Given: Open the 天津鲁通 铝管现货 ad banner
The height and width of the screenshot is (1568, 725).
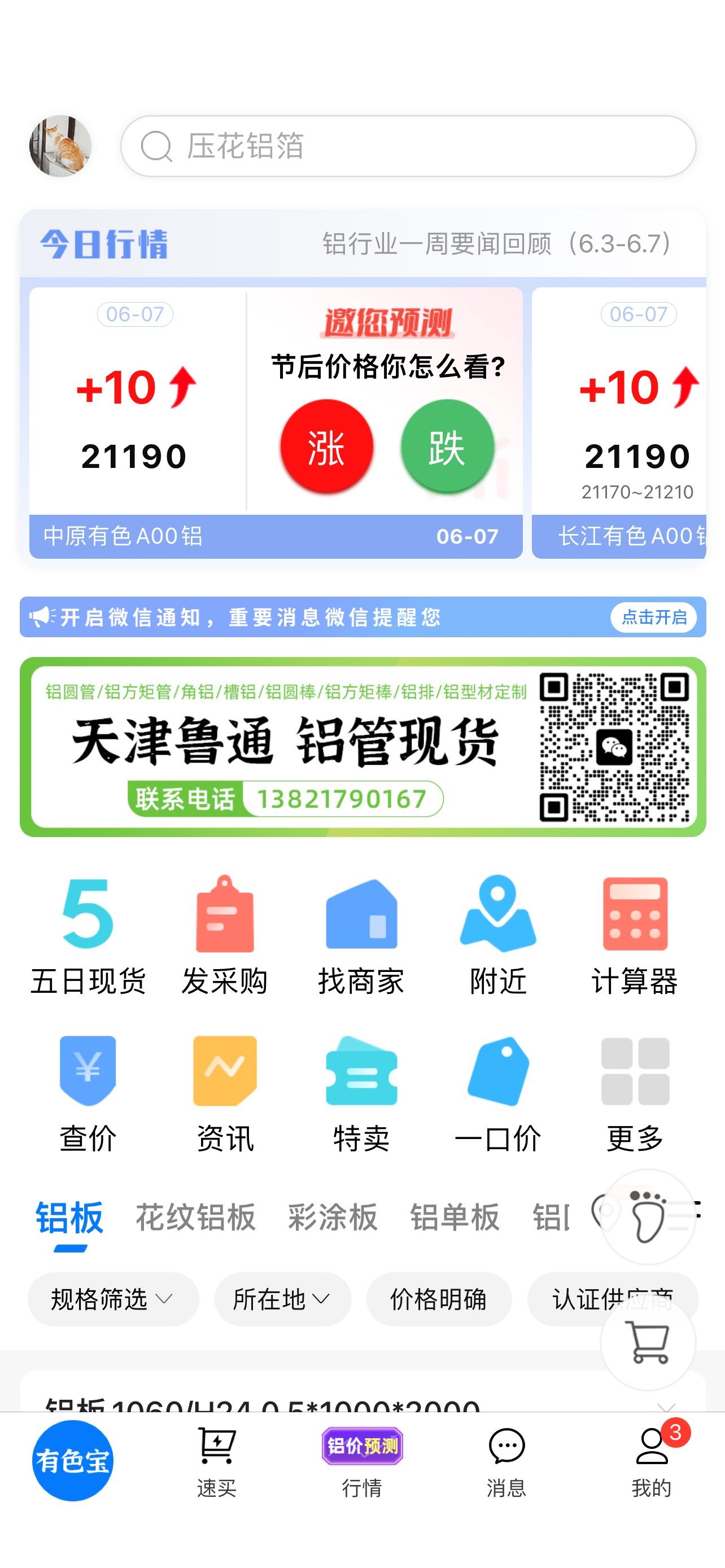Looking at the screenshot, I should [x=363, y=746].
